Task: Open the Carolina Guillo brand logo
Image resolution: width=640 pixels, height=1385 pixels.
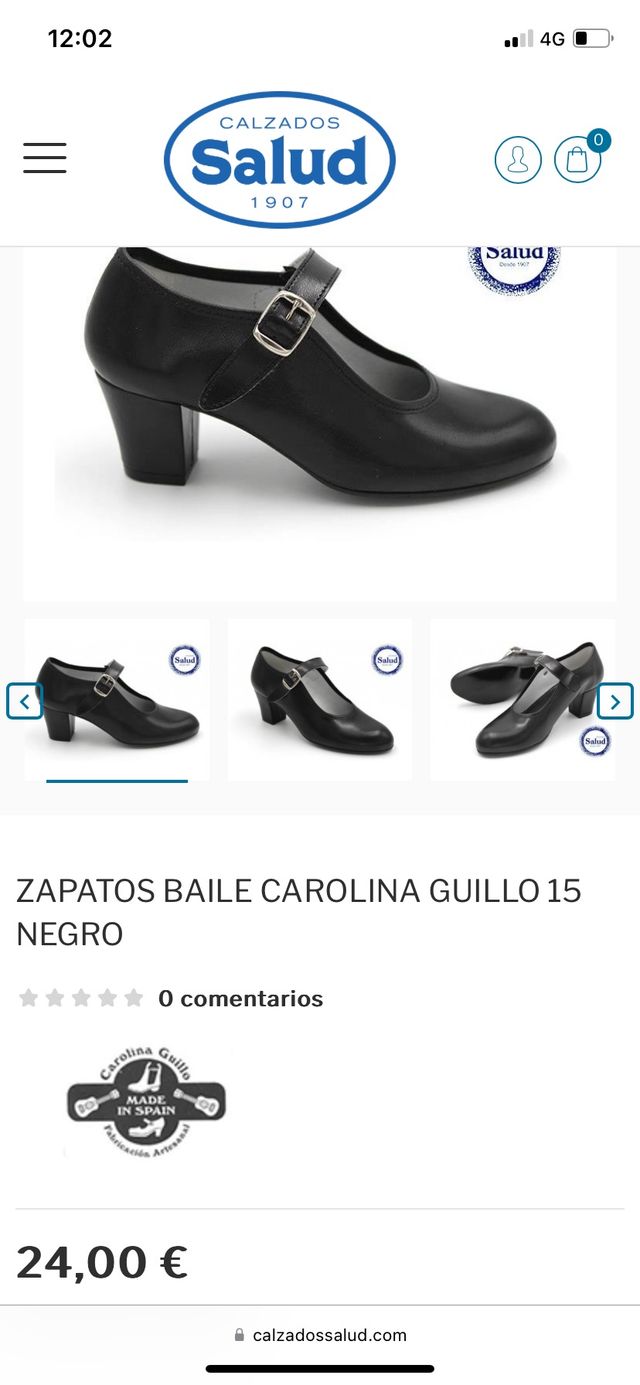Action: 146,1102
